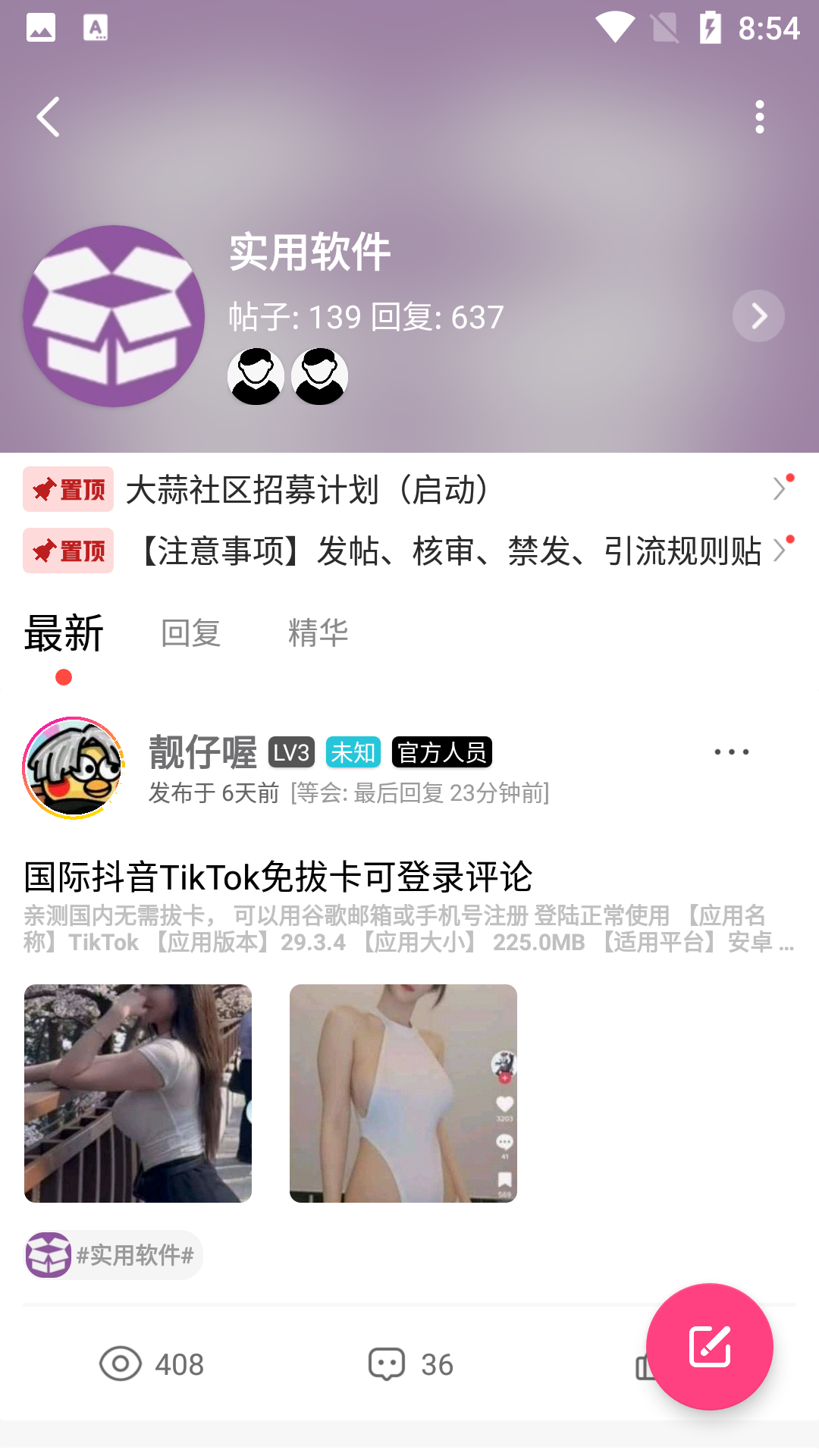This screenshot has height=1456, width=819.
Task: Switch to the 精华 tab
Action: (318, 634)
